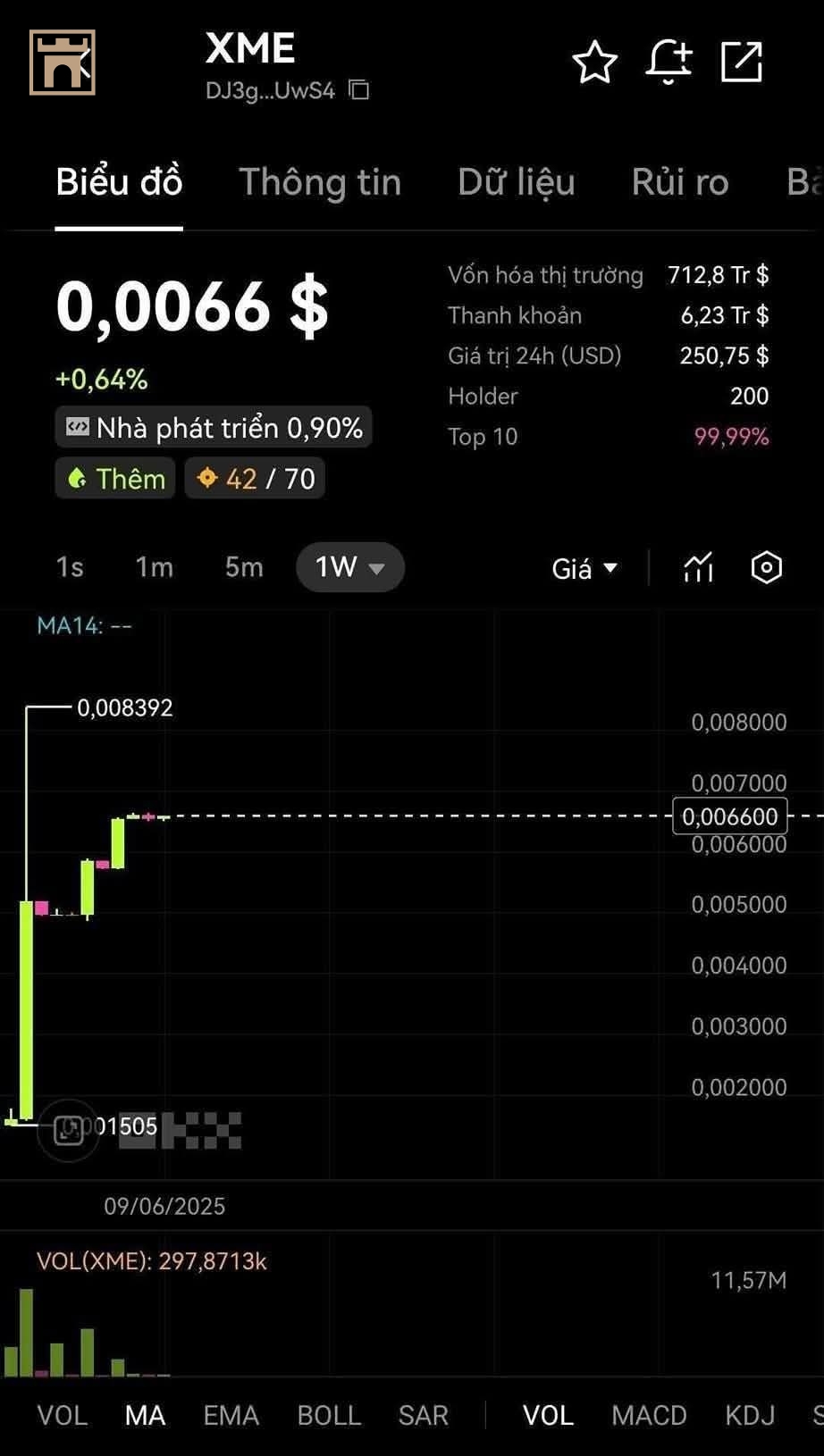824x1456 pixels.
Task: Set a price alert with the bell
Action: pos(668,63)
